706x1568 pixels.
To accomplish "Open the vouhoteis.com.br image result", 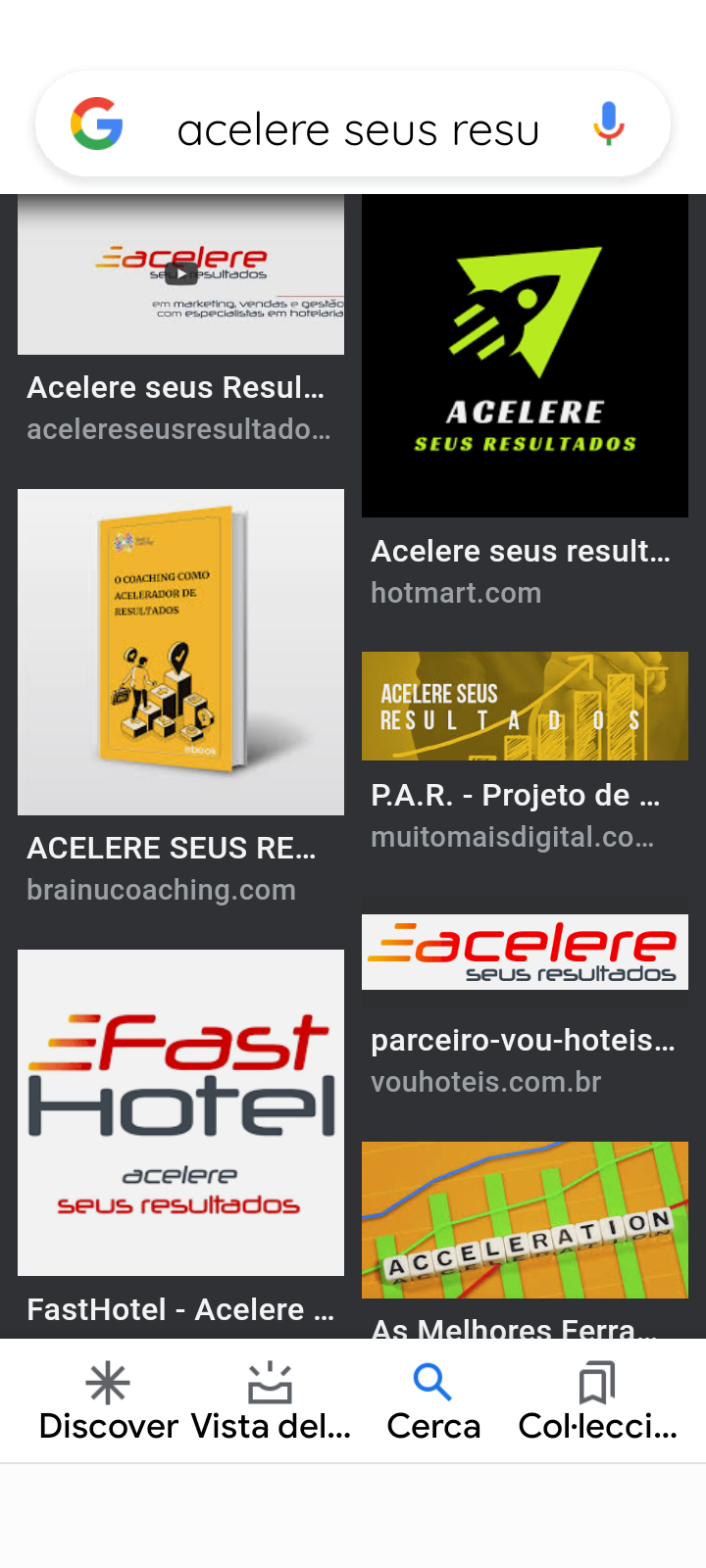I will [525, 952].
